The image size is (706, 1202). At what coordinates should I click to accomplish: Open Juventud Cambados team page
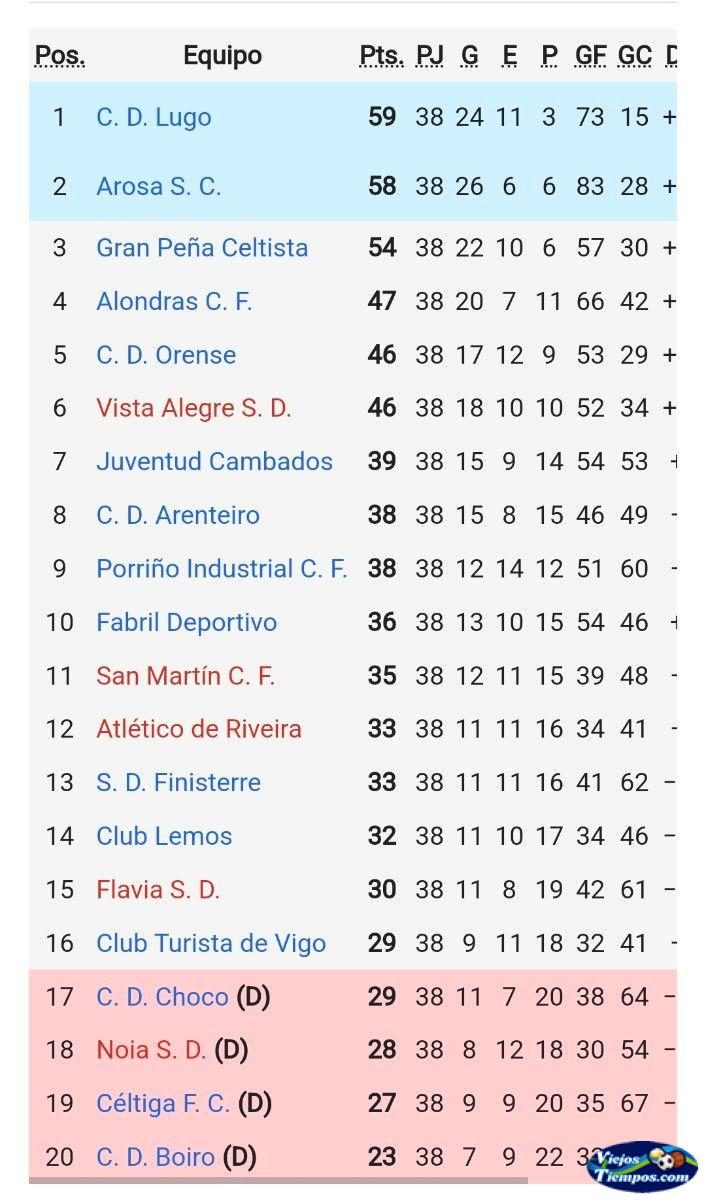[214, 461]
